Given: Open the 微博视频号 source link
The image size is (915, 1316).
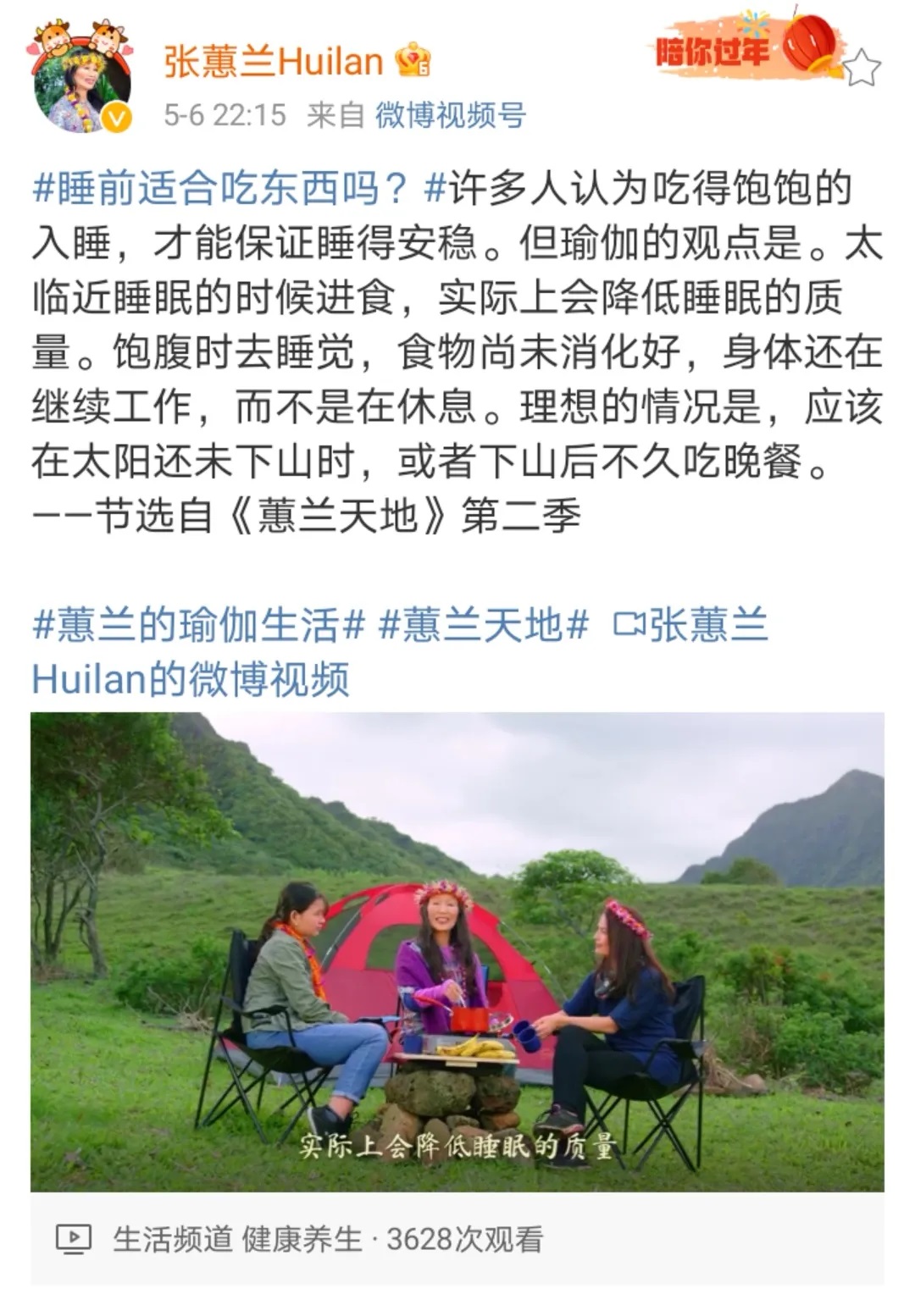Looking at the screenshot, I should point(450,115).
